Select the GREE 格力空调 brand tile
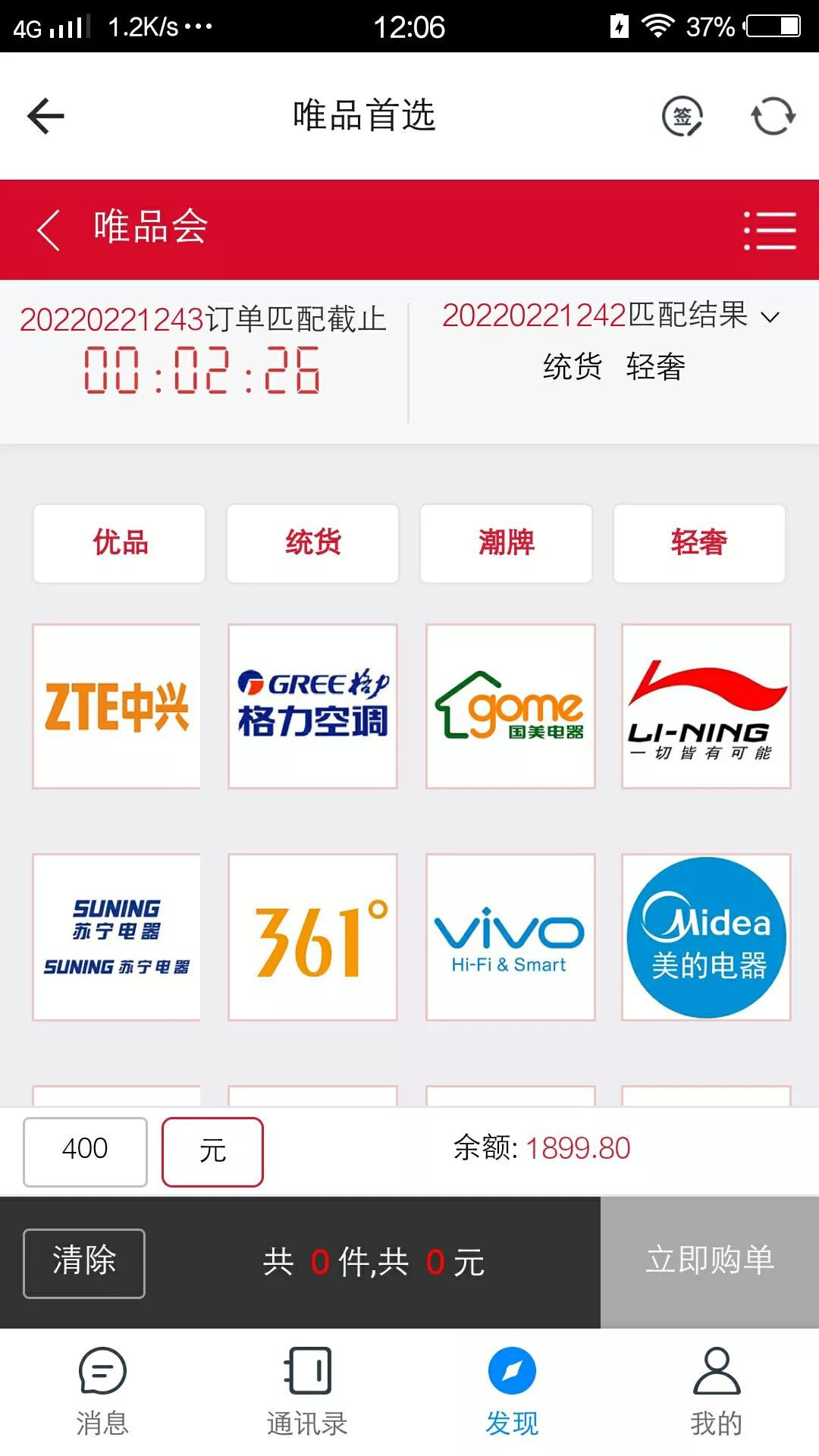Viewport: 819px width, 1456px height. [312, 706]
